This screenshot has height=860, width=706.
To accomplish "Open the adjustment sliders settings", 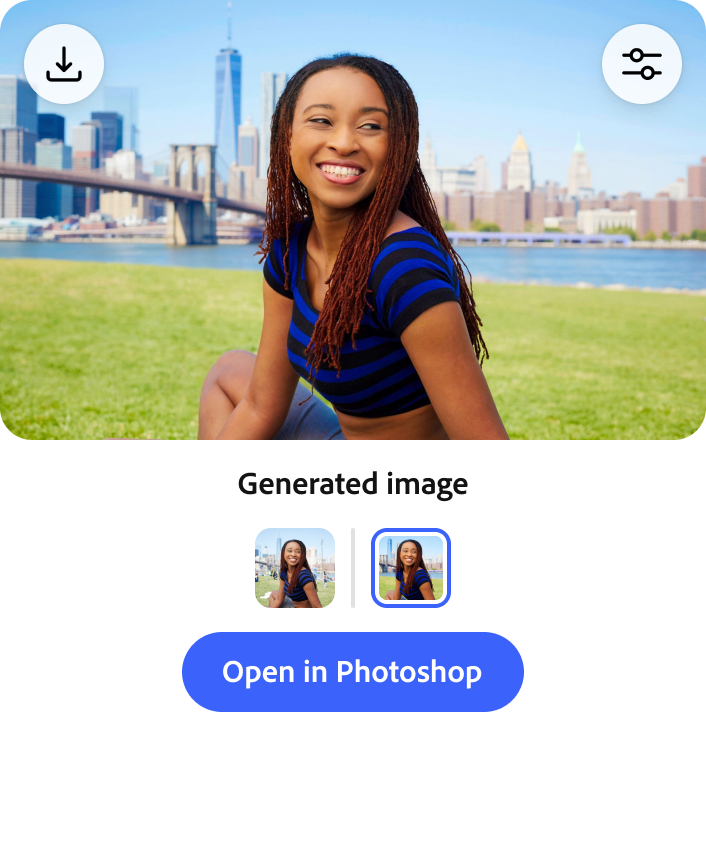I will (642, 64).
